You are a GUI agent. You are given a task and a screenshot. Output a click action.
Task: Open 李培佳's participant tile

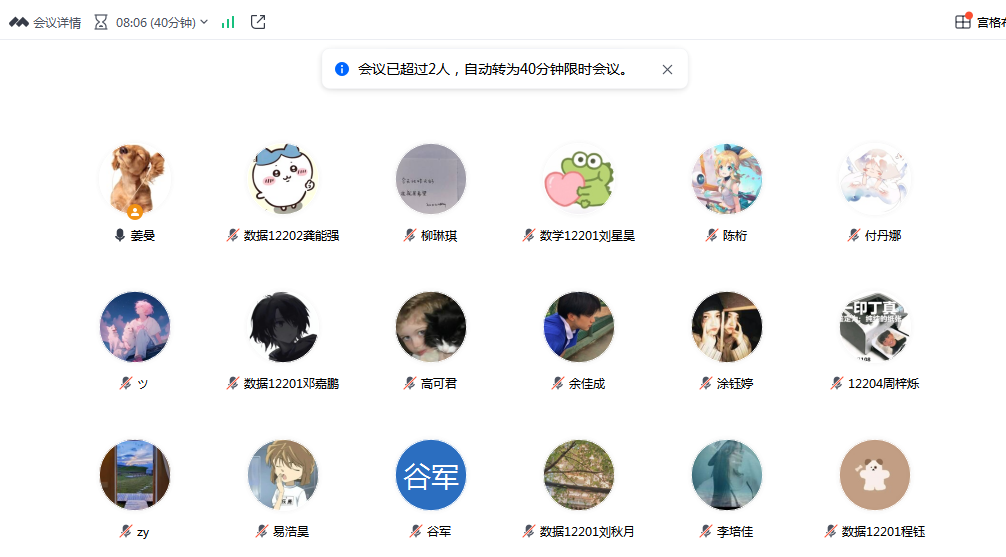(x=727, y=475)
